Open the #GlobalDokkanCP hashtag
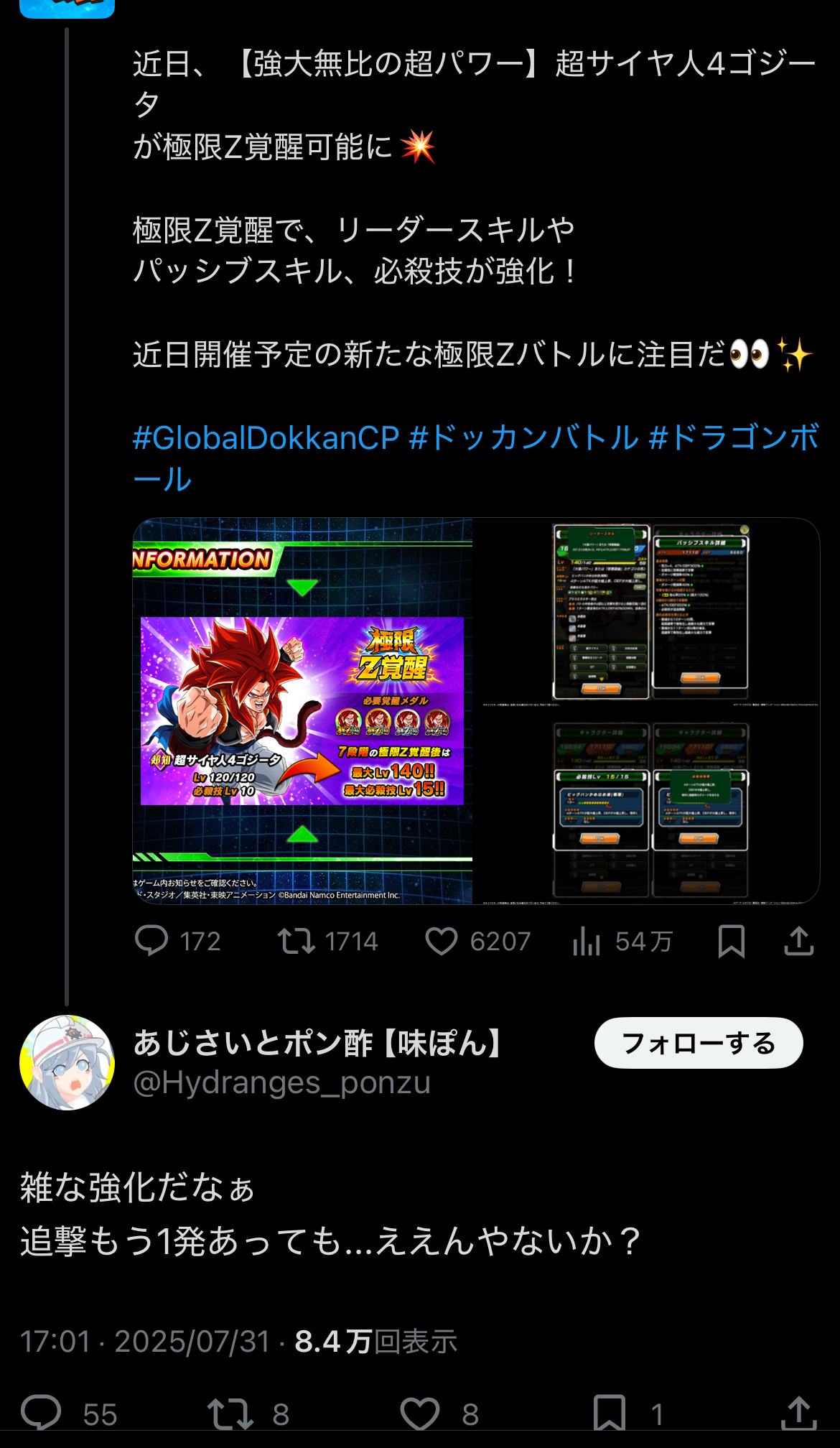Image resolution: width=840 pixels, height=1448 pixels. [x=266, y=437]
